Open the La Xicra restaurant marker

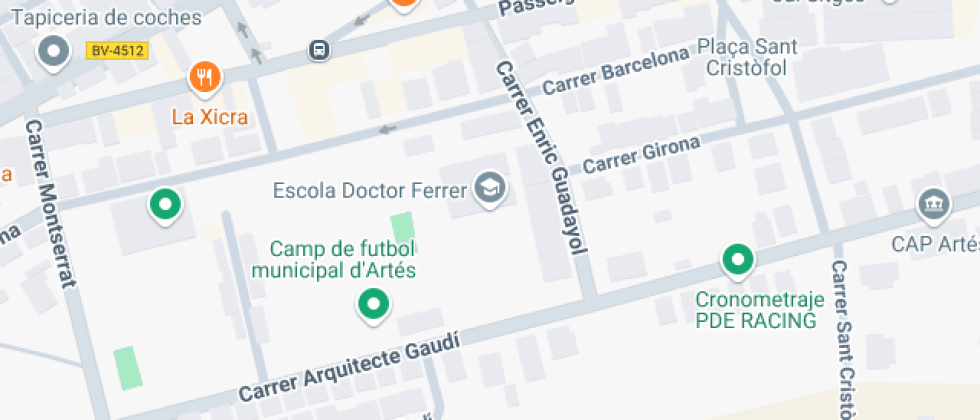[205, 76]
